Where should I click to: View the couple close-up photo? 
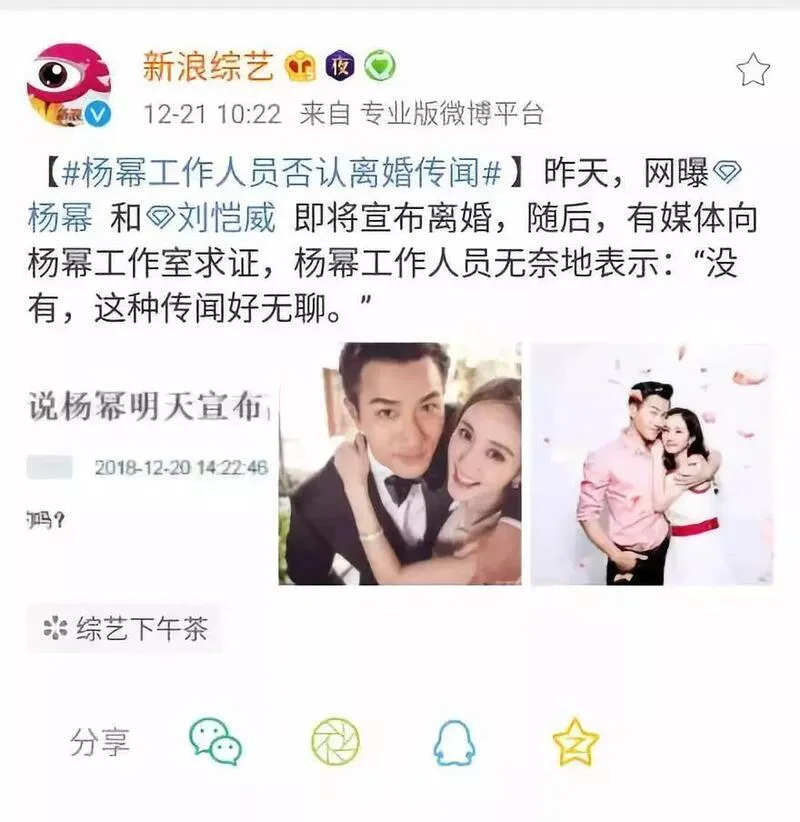point(400,464)
